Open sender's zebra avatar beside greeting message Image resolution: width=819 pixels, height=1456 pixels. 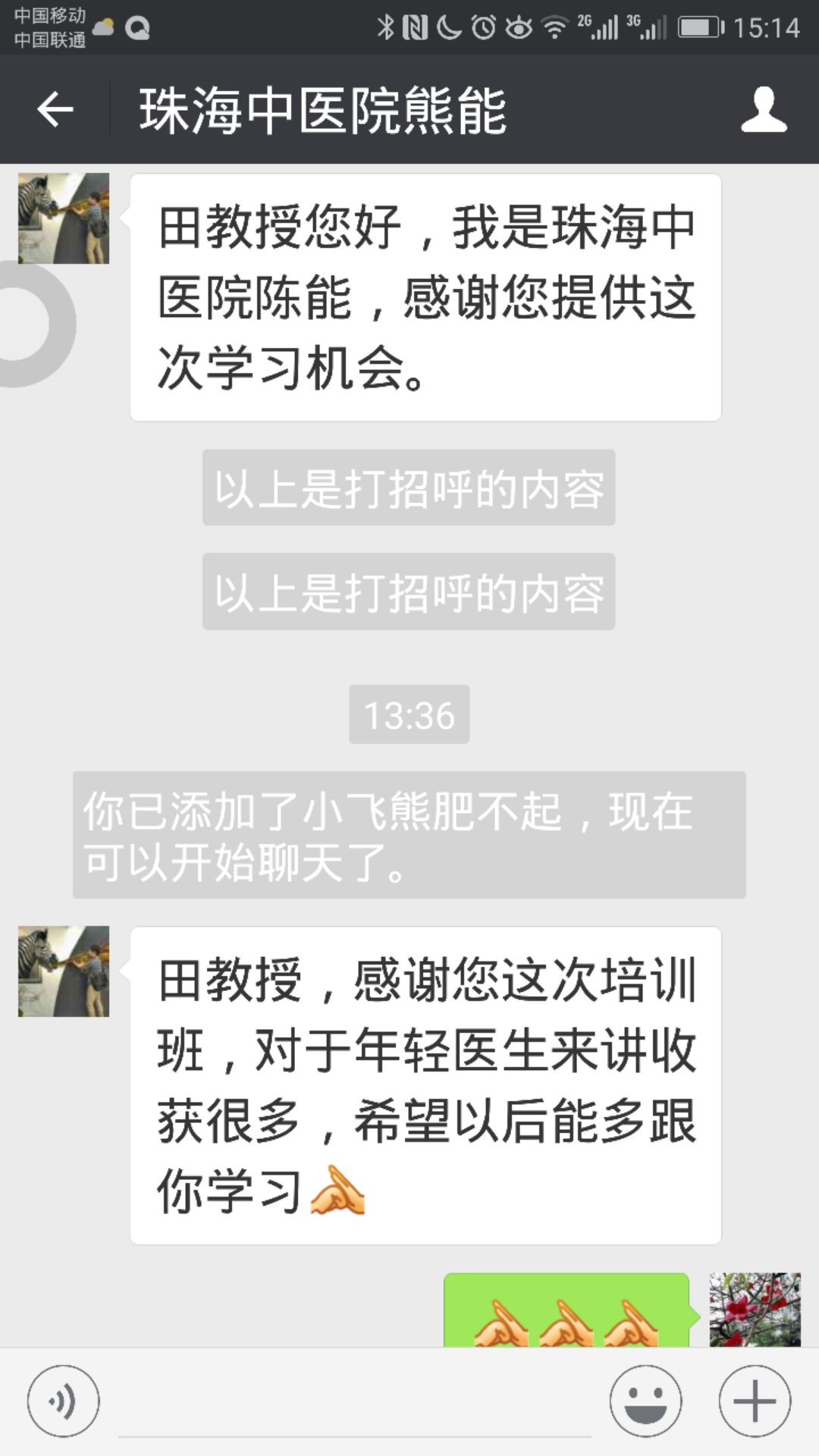tap(64, 218)
